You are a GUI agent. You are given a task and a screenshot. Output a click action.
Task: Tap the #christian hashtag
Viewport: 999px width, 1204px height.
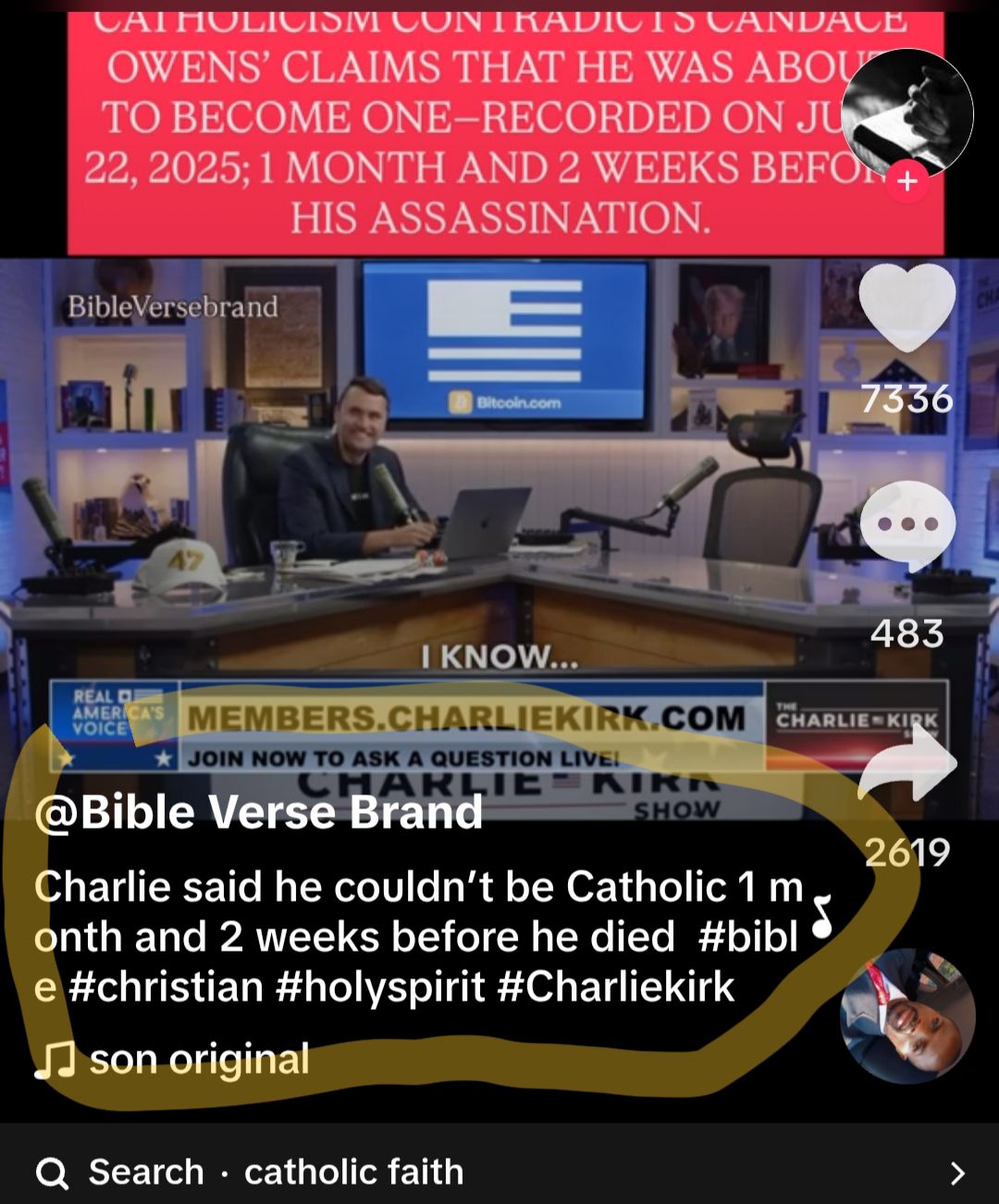point(166,987)
